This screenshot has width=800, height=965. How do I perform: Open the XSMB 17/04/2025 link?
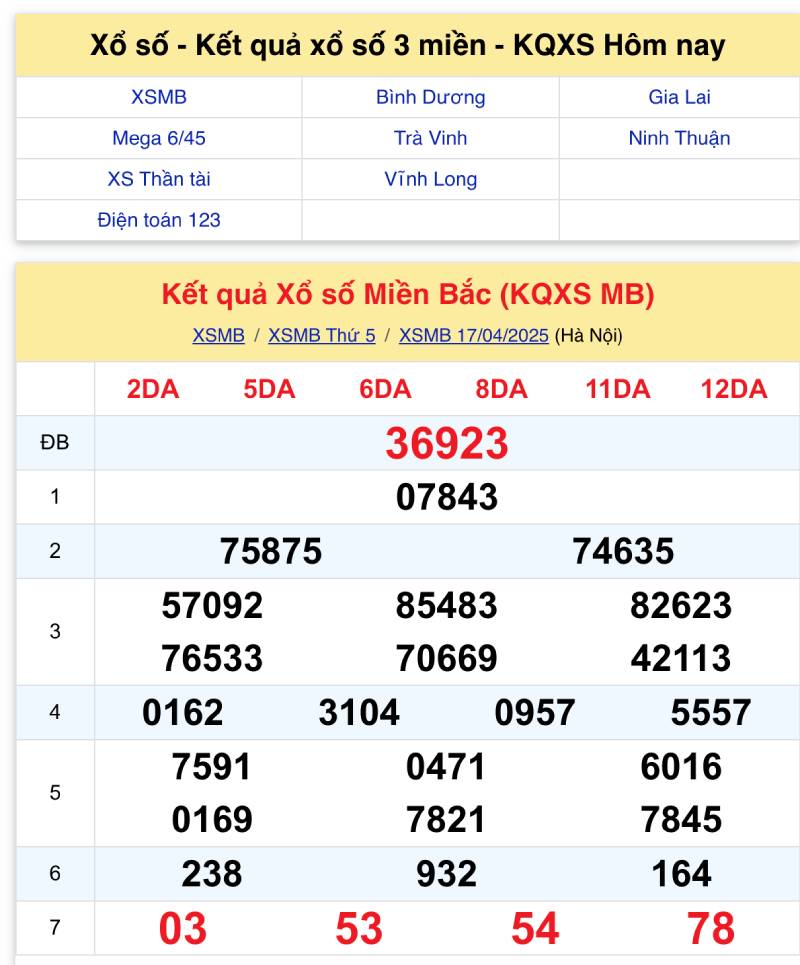[x=473, y=336]
